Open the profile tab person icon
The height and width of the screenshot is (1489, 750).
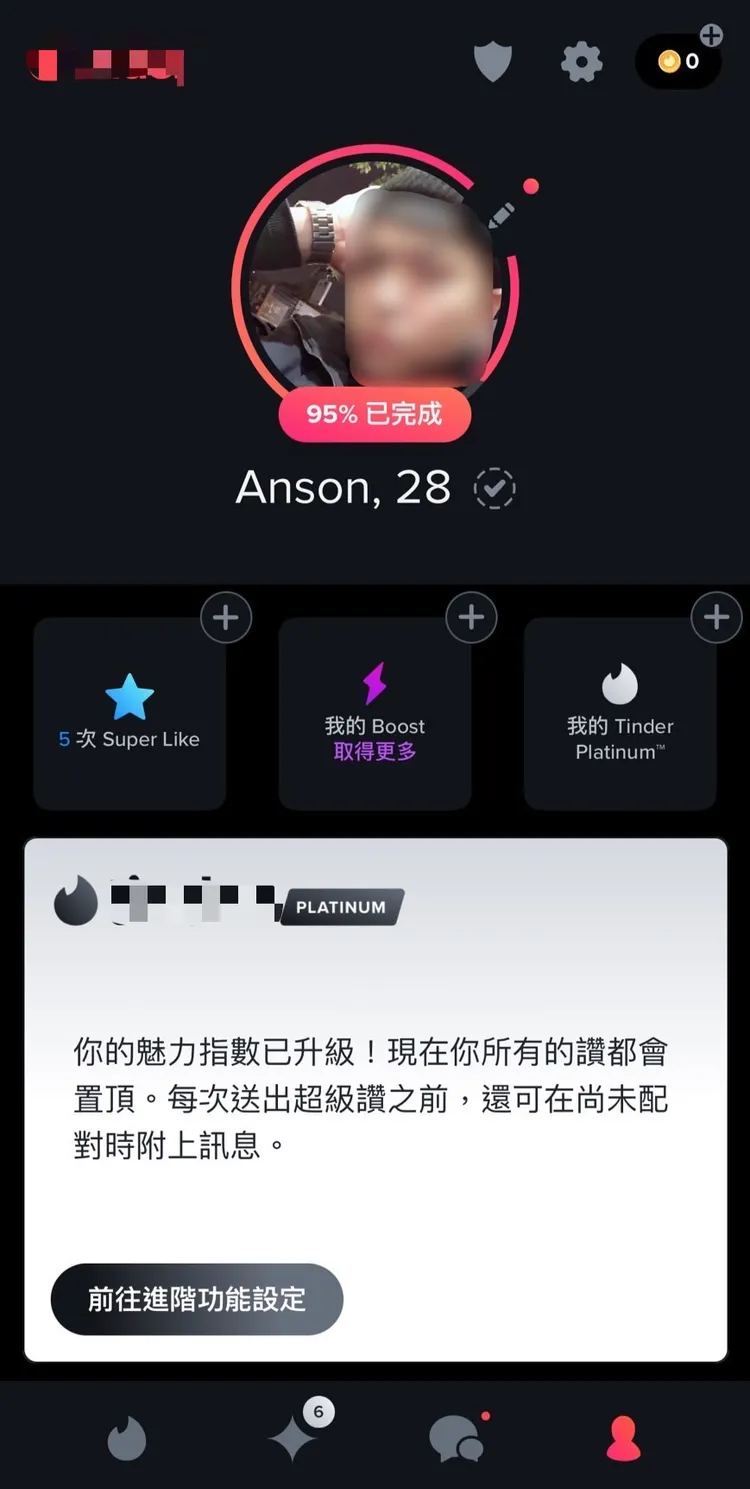point(622,1437)
